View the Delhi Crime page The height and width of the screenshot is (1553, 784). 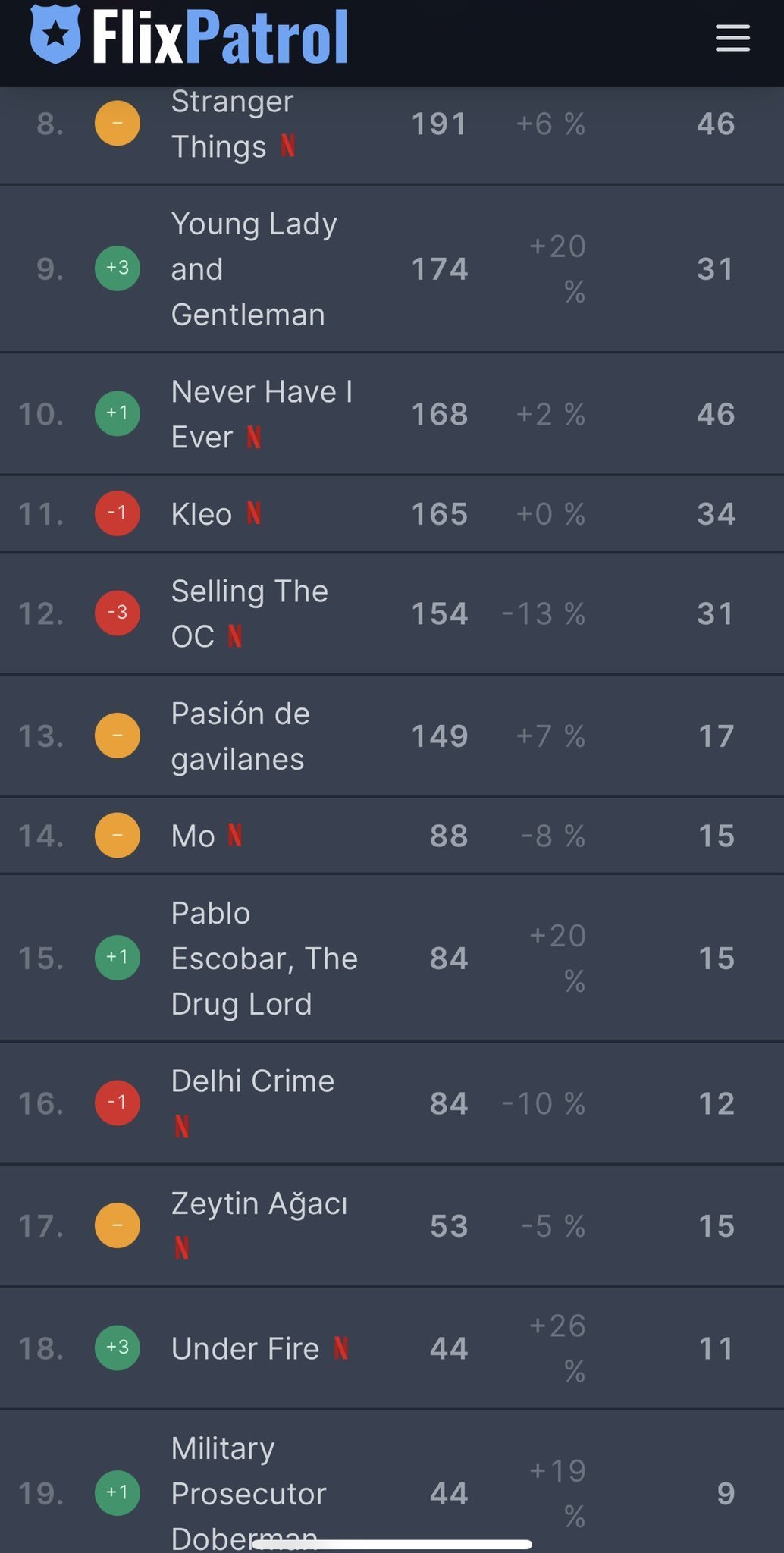[252, 1081]
